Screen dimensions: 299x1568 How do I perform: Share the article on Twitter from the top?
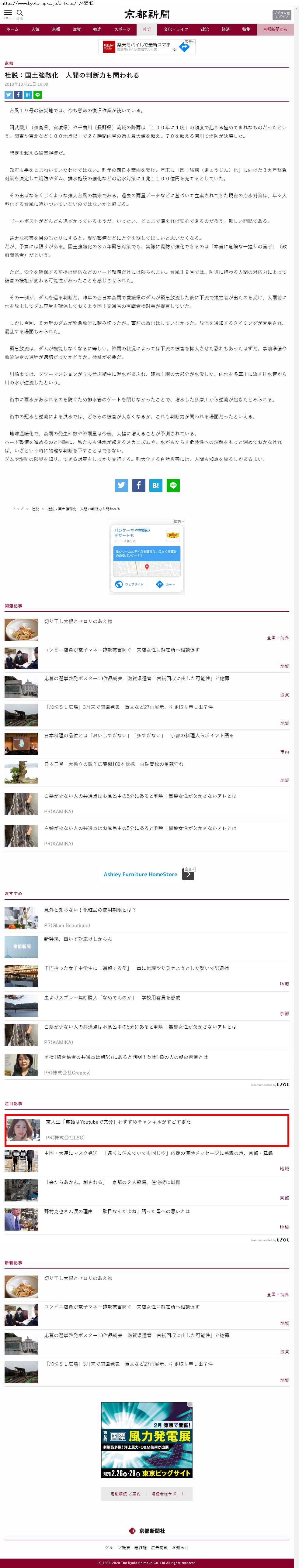tap(9, 95)
